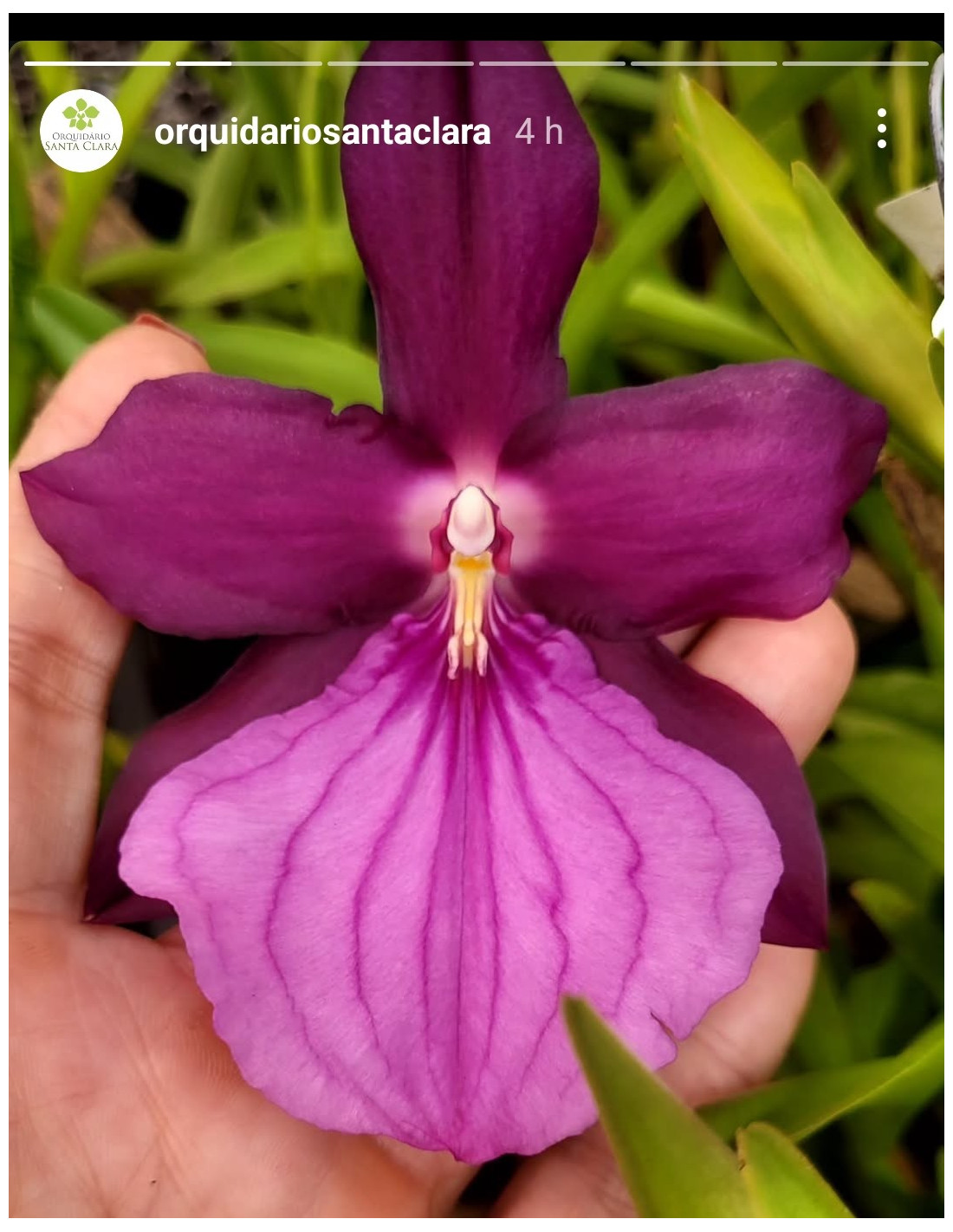
Task: Tap the orquidariosantaclara username
Action: coord(322,132)
